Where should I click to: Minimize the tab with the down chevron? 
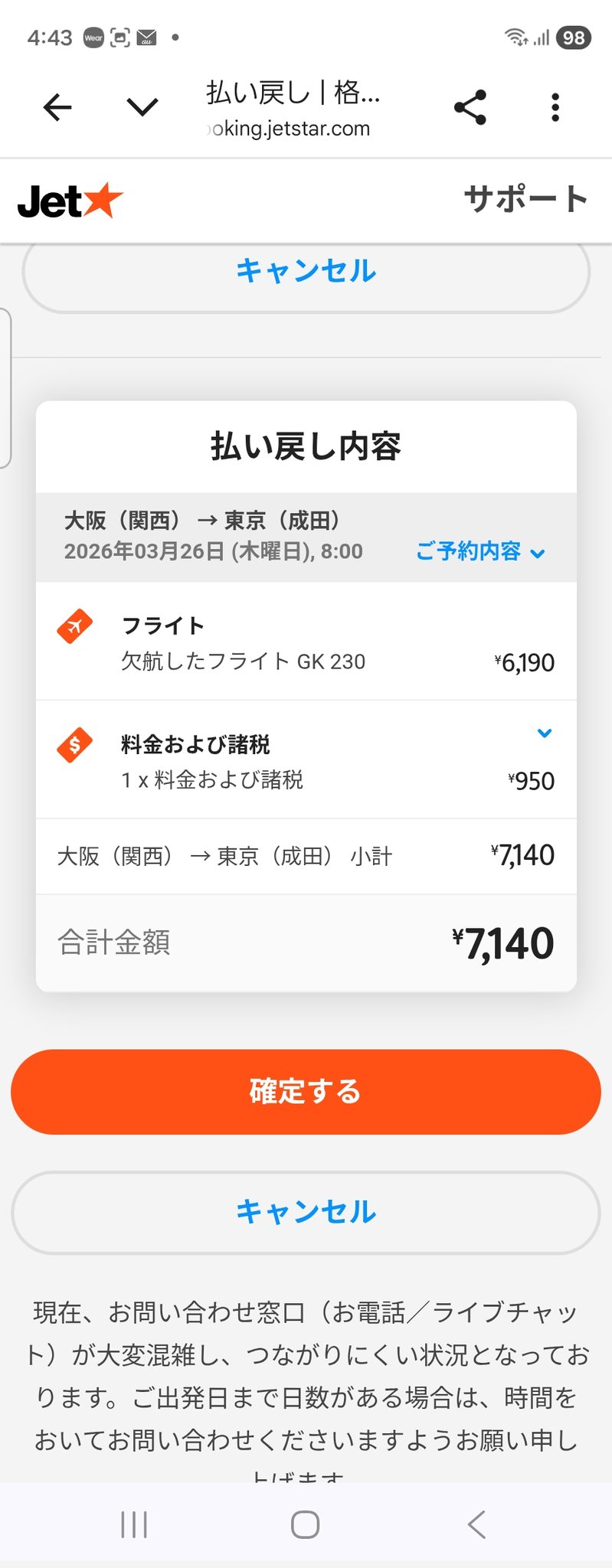142,107
